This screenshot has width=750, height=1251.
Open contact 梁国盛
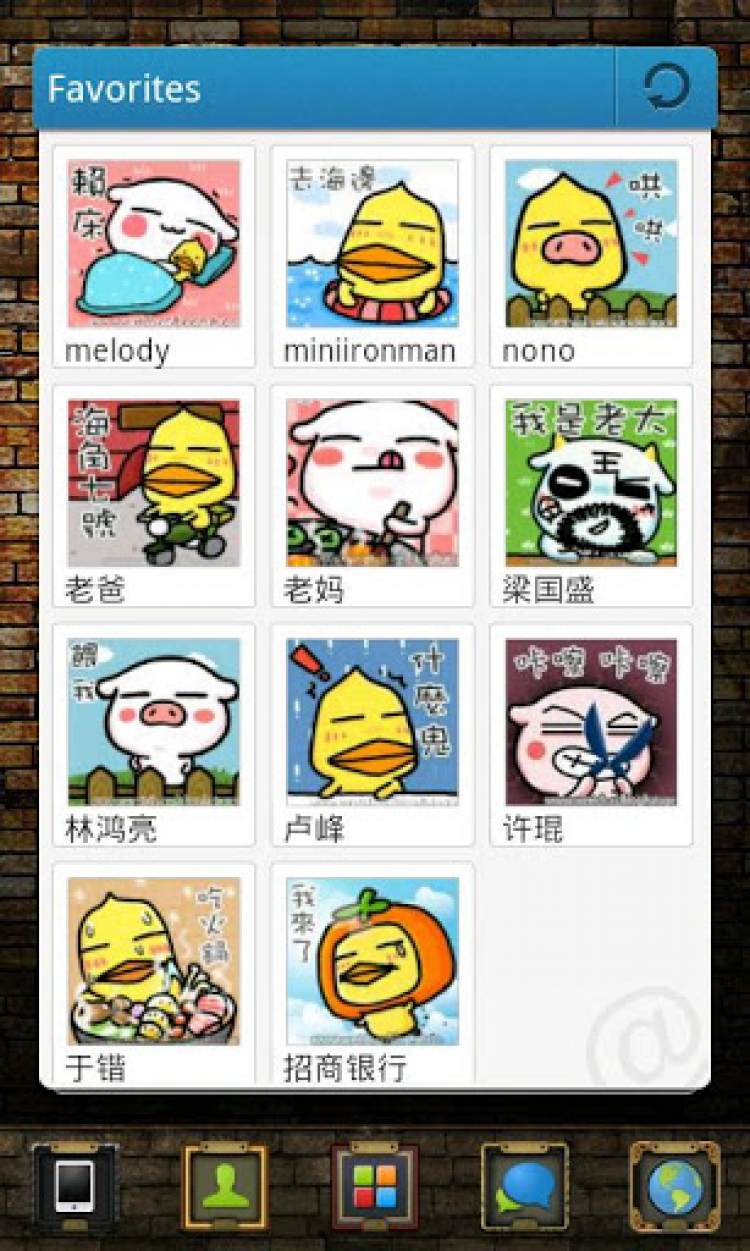[x=591, y=495]
